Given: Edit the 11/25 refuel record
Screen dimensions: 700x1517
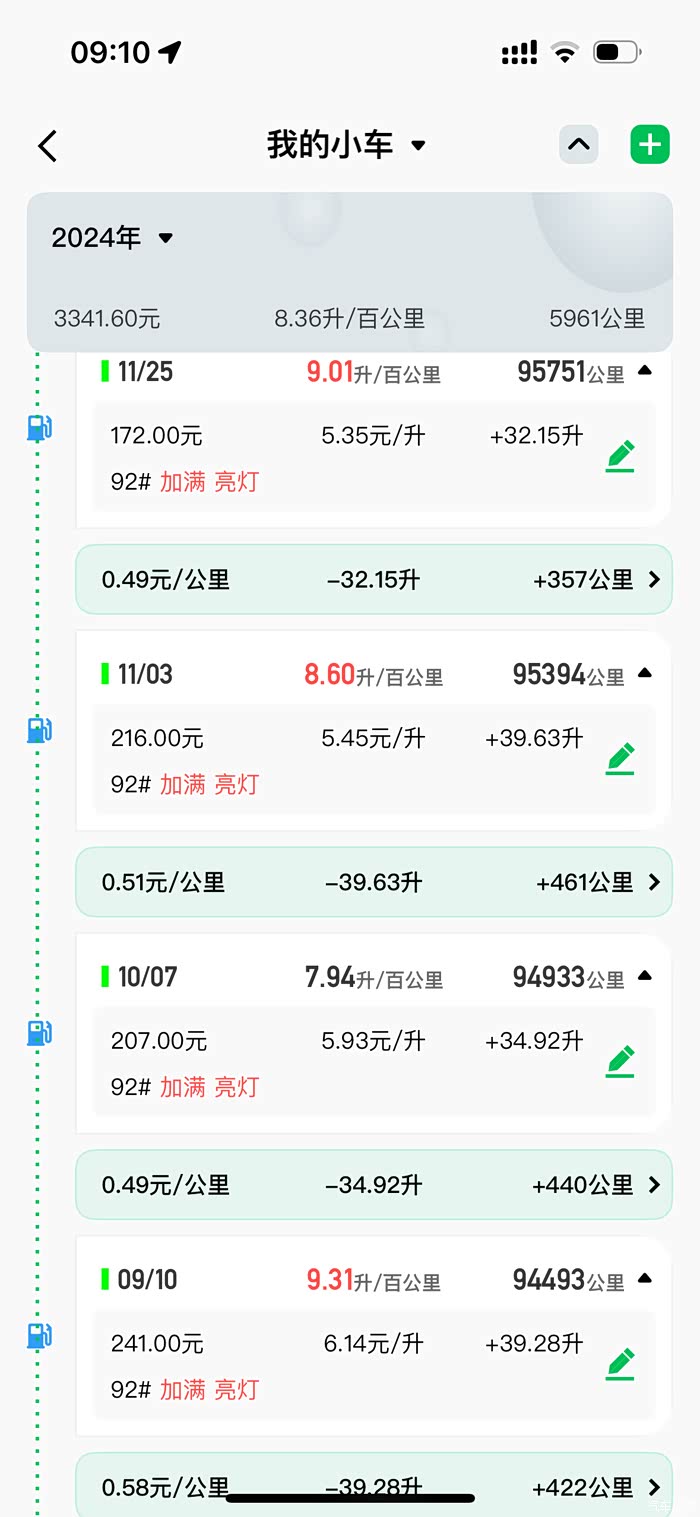Looking at the screenshot, I should tap(621, 456).
